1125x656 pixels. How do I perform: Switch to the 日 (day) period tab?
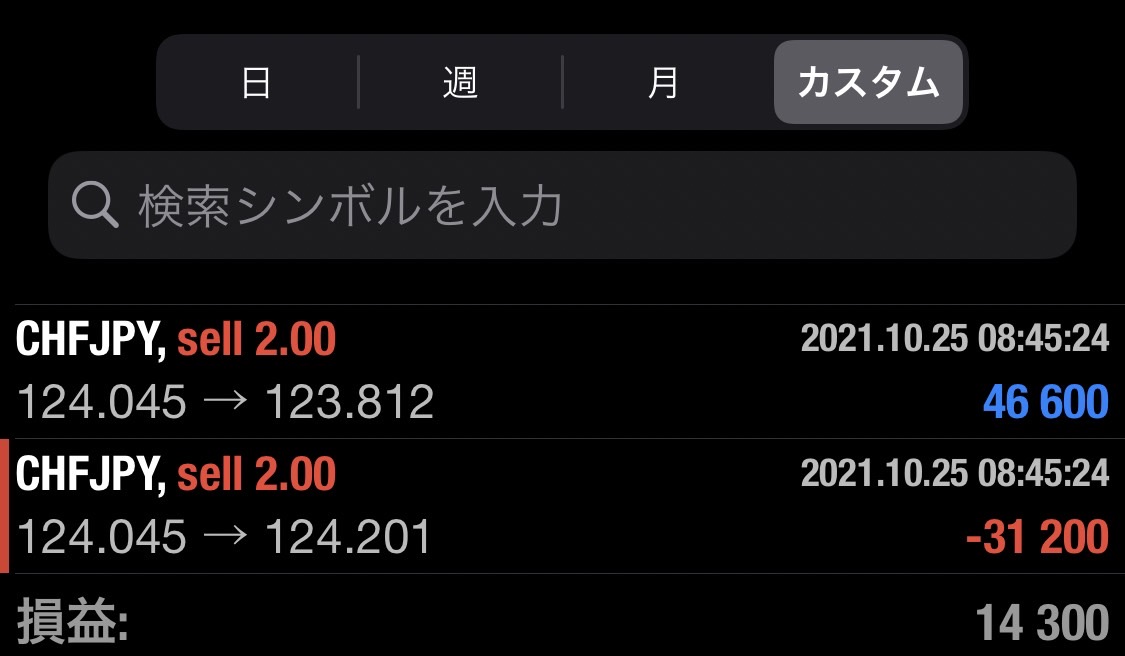[x=257, y=83]
